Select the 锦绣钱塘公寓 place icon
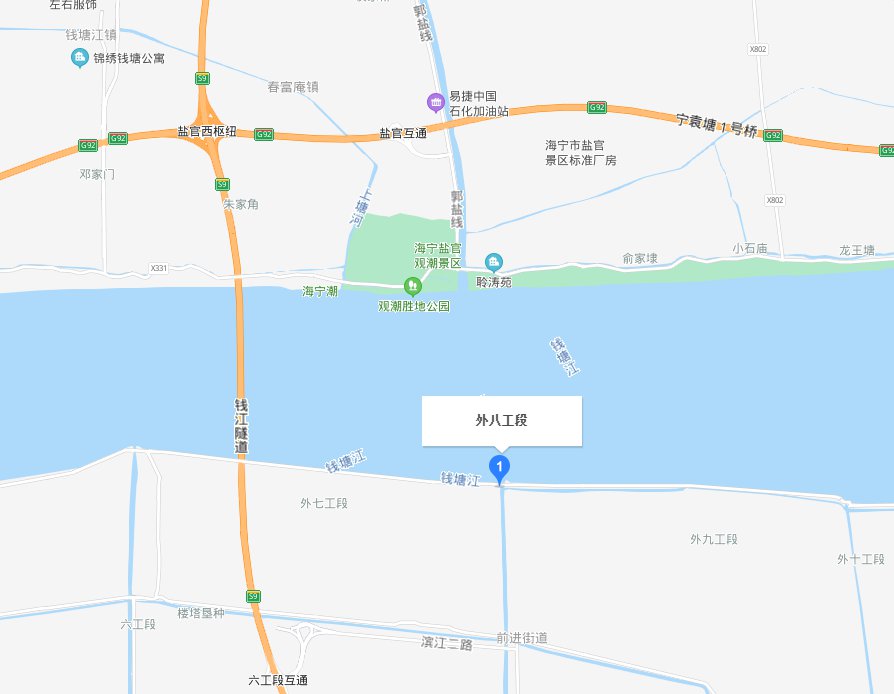 click(x=80, y=58)
